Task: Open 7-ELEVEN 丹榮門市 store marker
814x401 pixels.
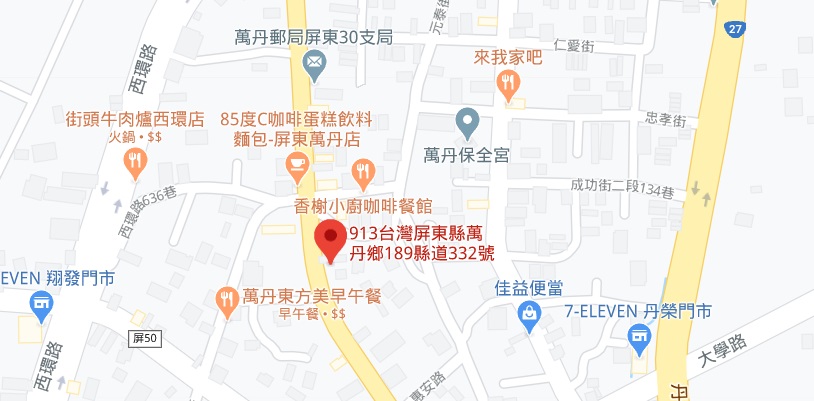Action: [x=636, y=341]
